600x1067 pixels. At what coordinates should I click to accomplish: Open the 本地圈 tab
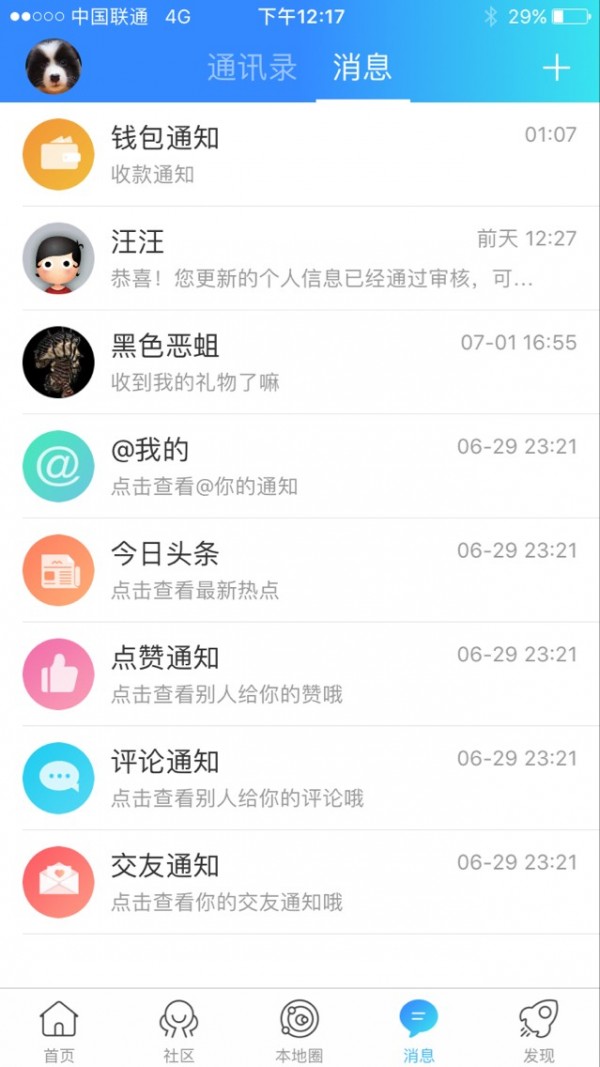pos(299,1030)
